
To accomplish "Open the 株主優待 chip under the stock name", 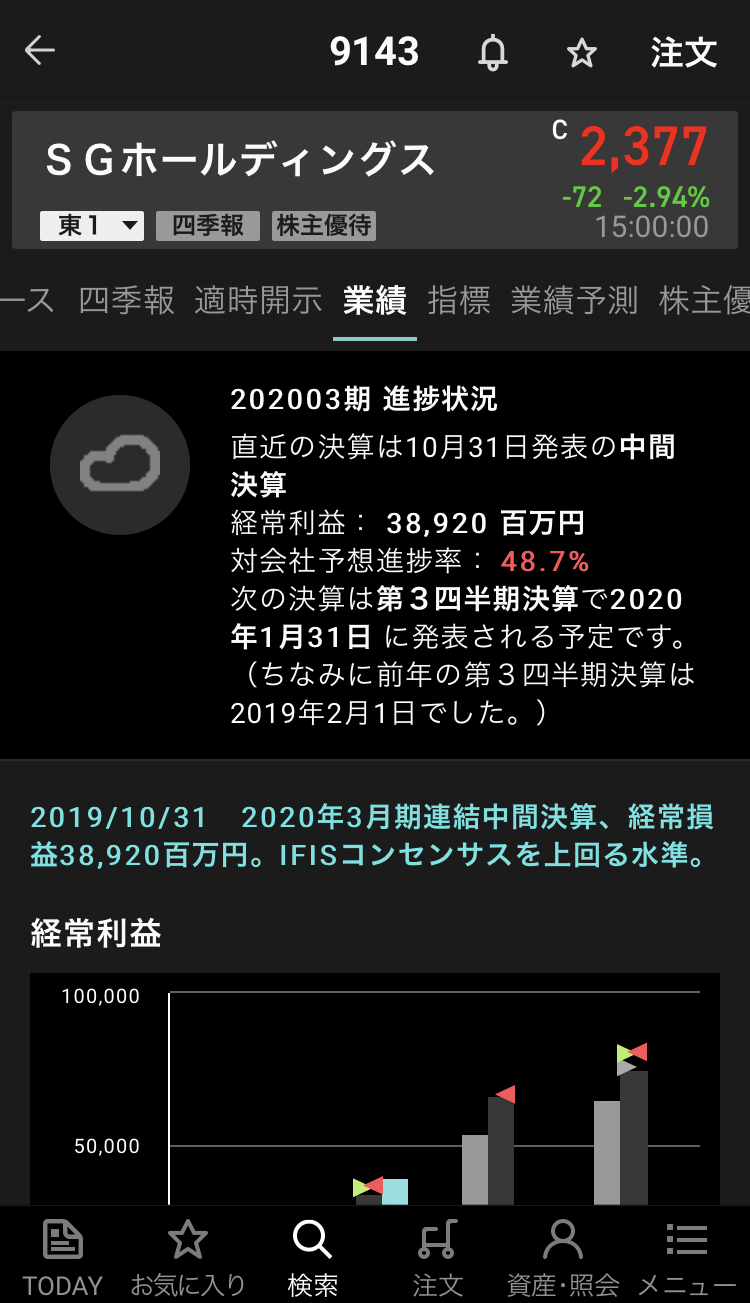I will [x=324, y=226].
